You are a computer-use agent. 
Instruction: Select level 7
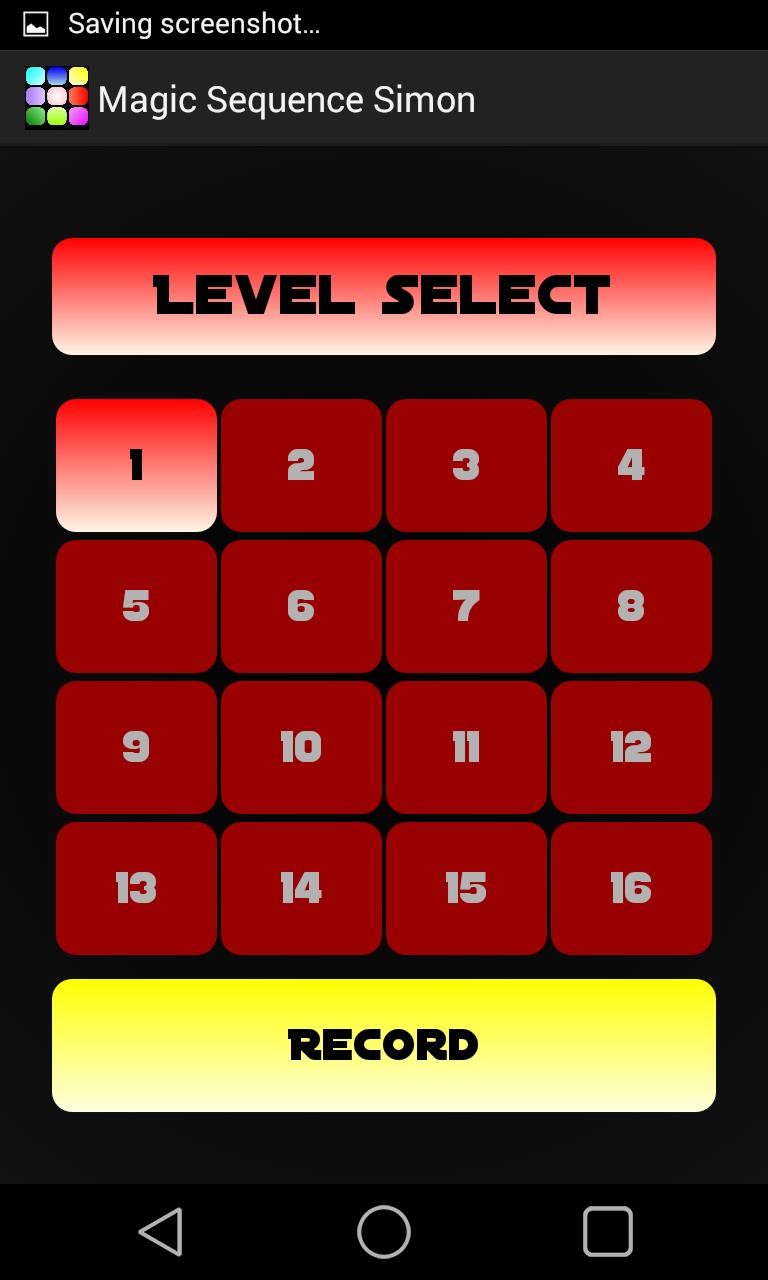(x=466, y=606)
